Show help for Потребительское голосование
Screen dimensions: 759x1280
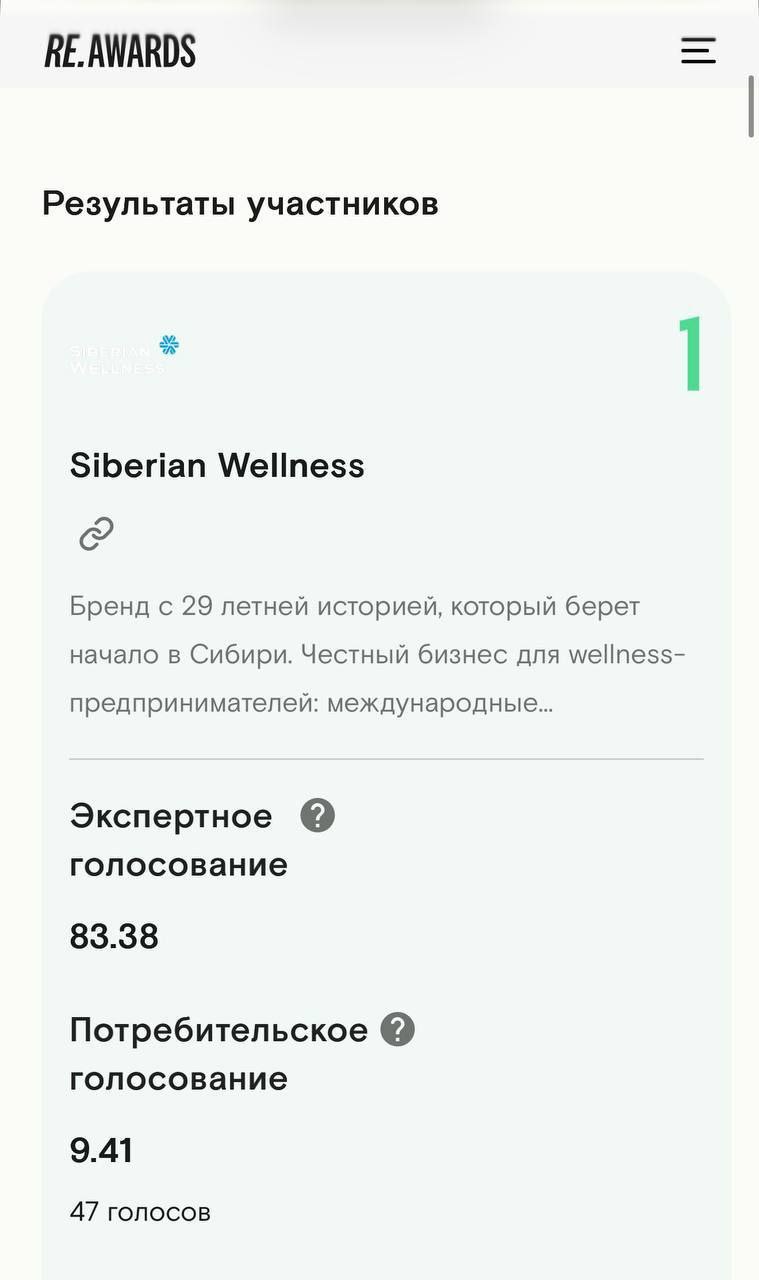397,1030
